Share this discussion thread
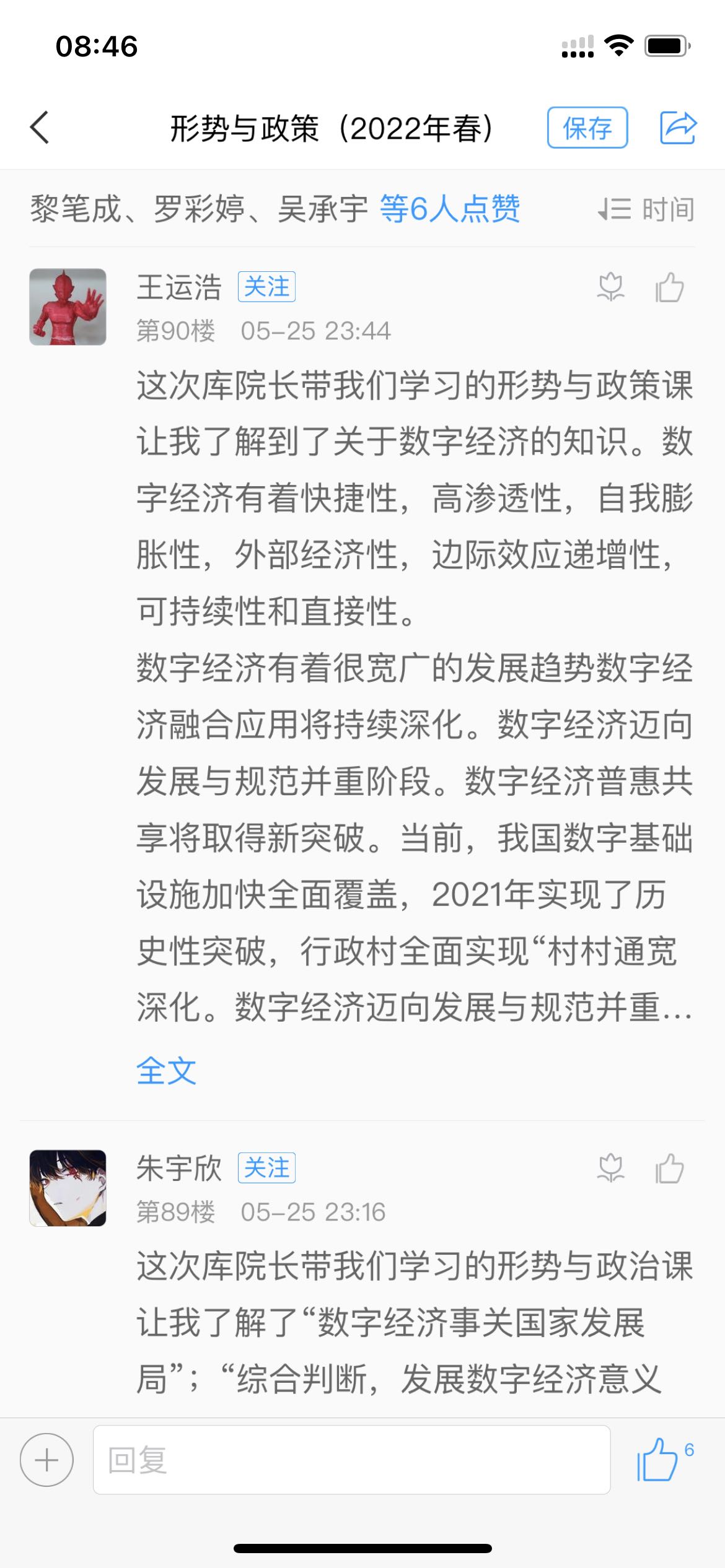The width and height of the screenshot is (725, 1568). pyautogui.click(x=677, y=128)
